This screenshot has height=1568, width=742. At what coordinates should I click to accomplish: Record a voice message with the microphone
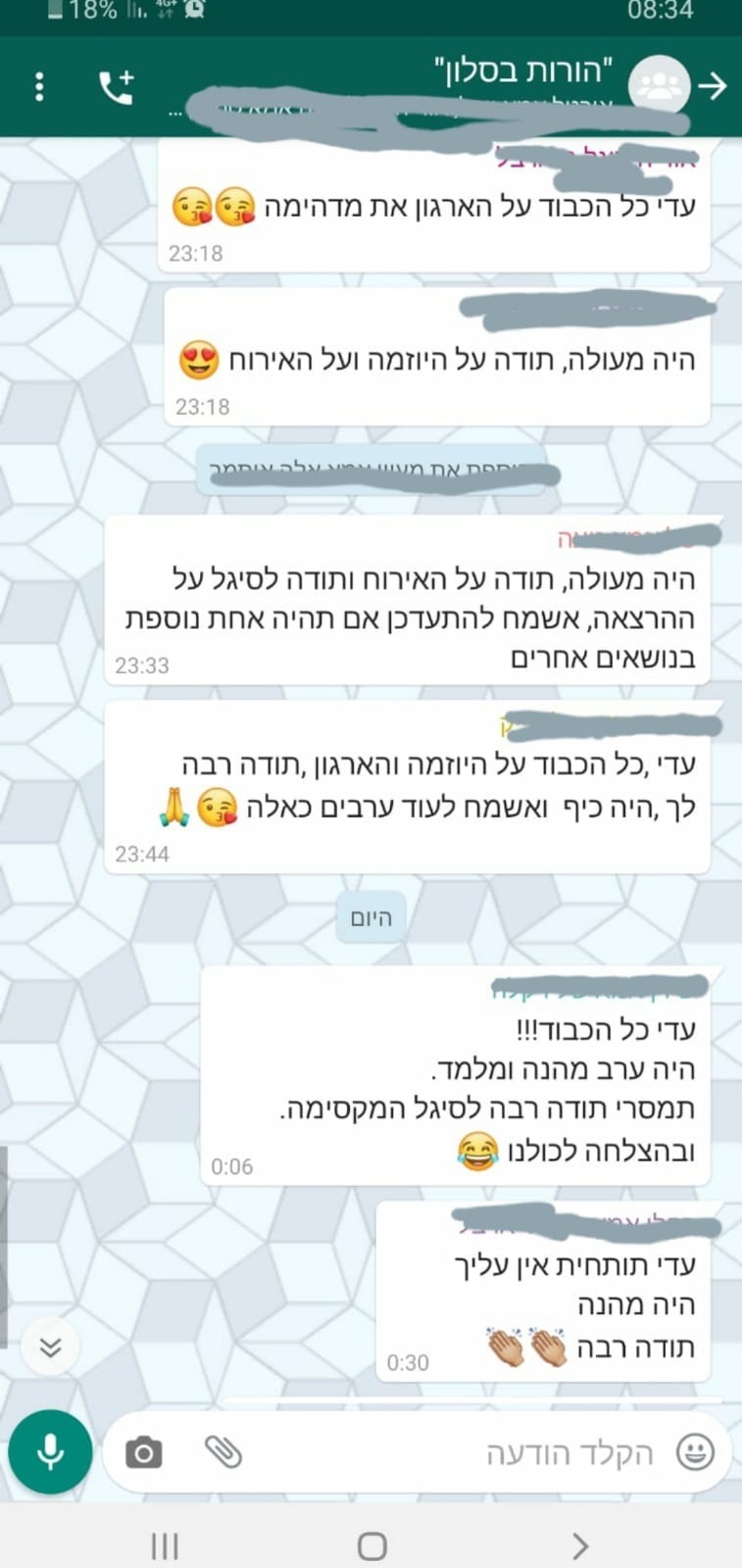coord(51,1451)
